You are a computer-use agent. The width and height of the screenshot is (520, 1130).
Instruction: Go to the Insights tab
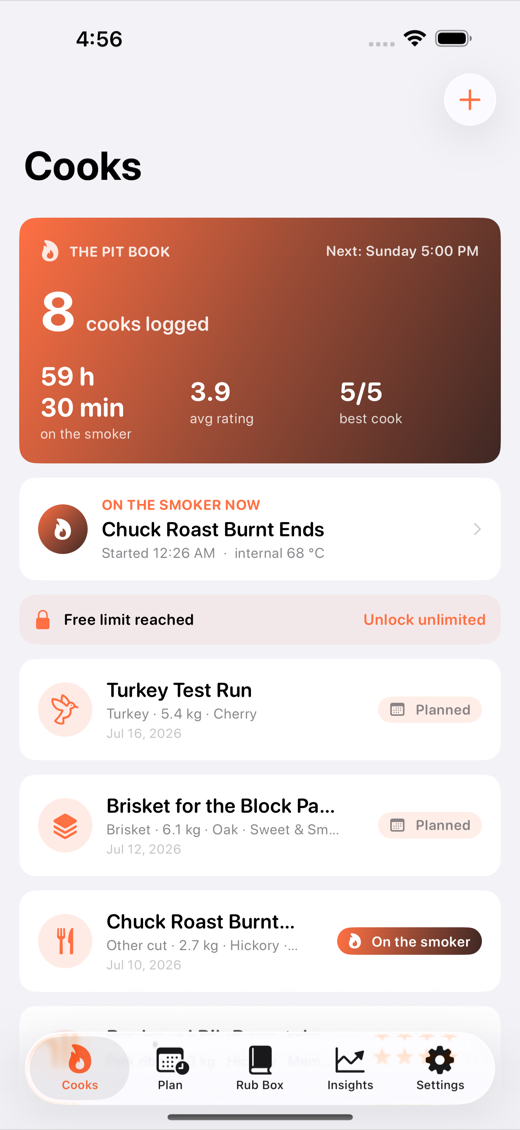(x=350, y=1069)
